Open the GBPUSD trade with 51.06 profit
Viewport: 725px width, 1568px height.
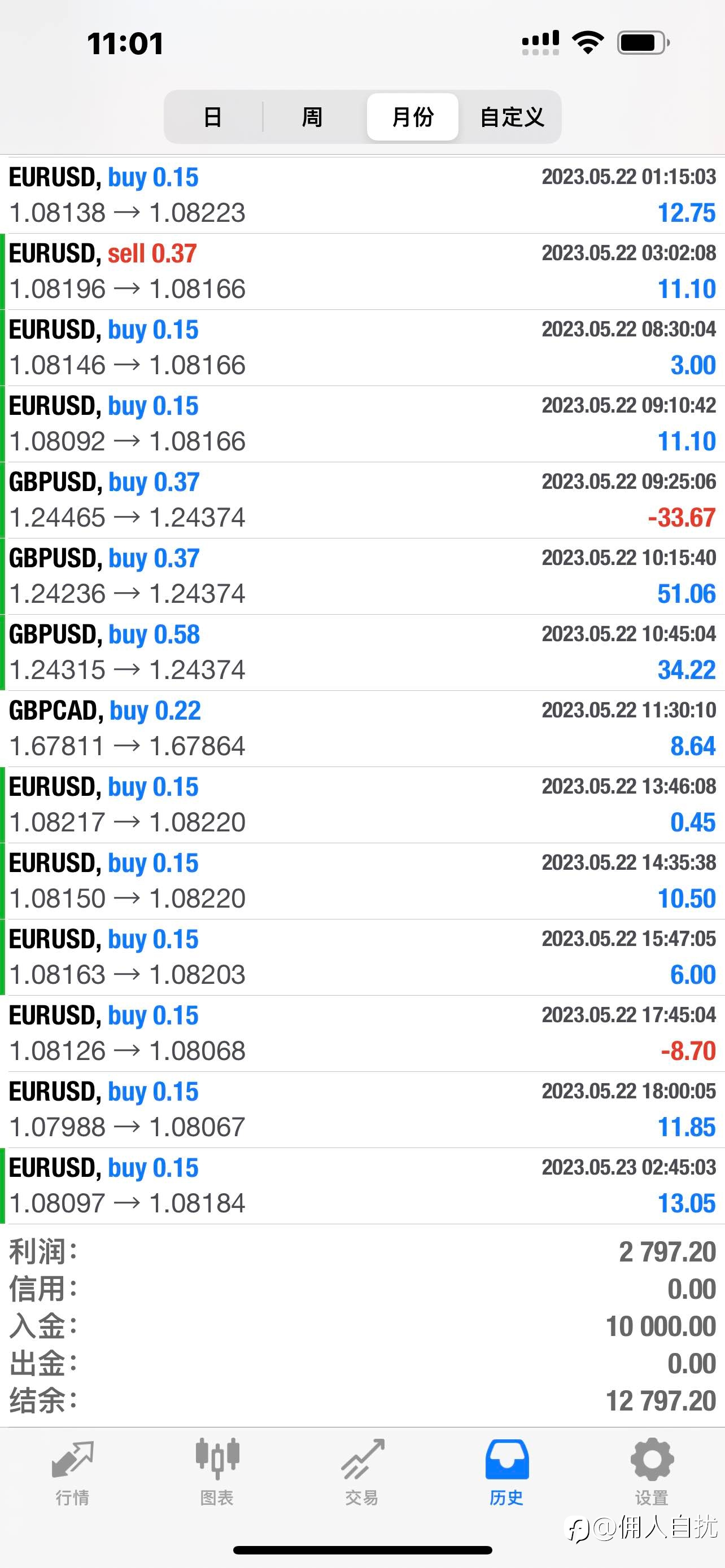(x=362, y=576)
